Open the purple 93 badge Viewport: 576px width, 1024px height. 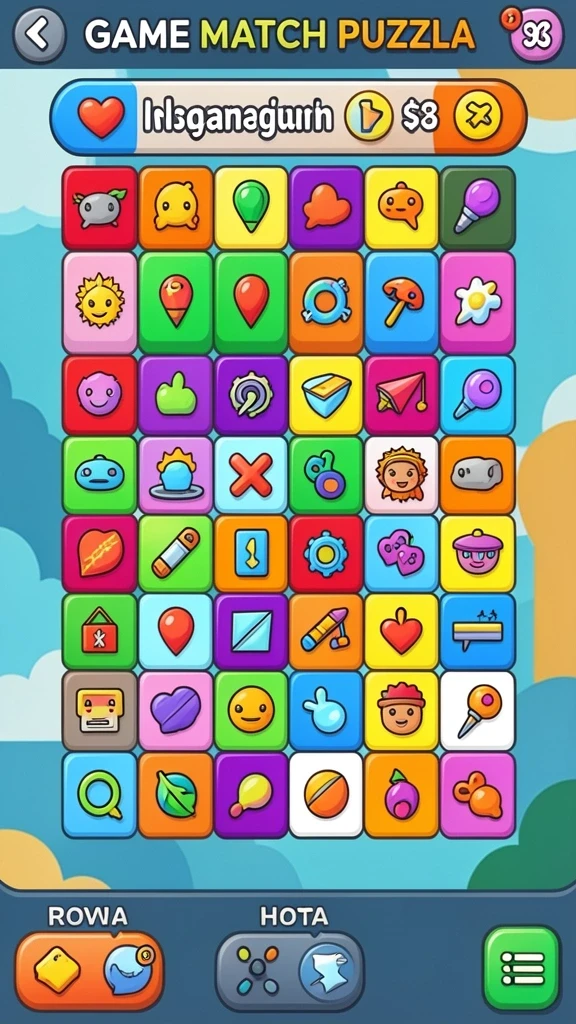537,35
